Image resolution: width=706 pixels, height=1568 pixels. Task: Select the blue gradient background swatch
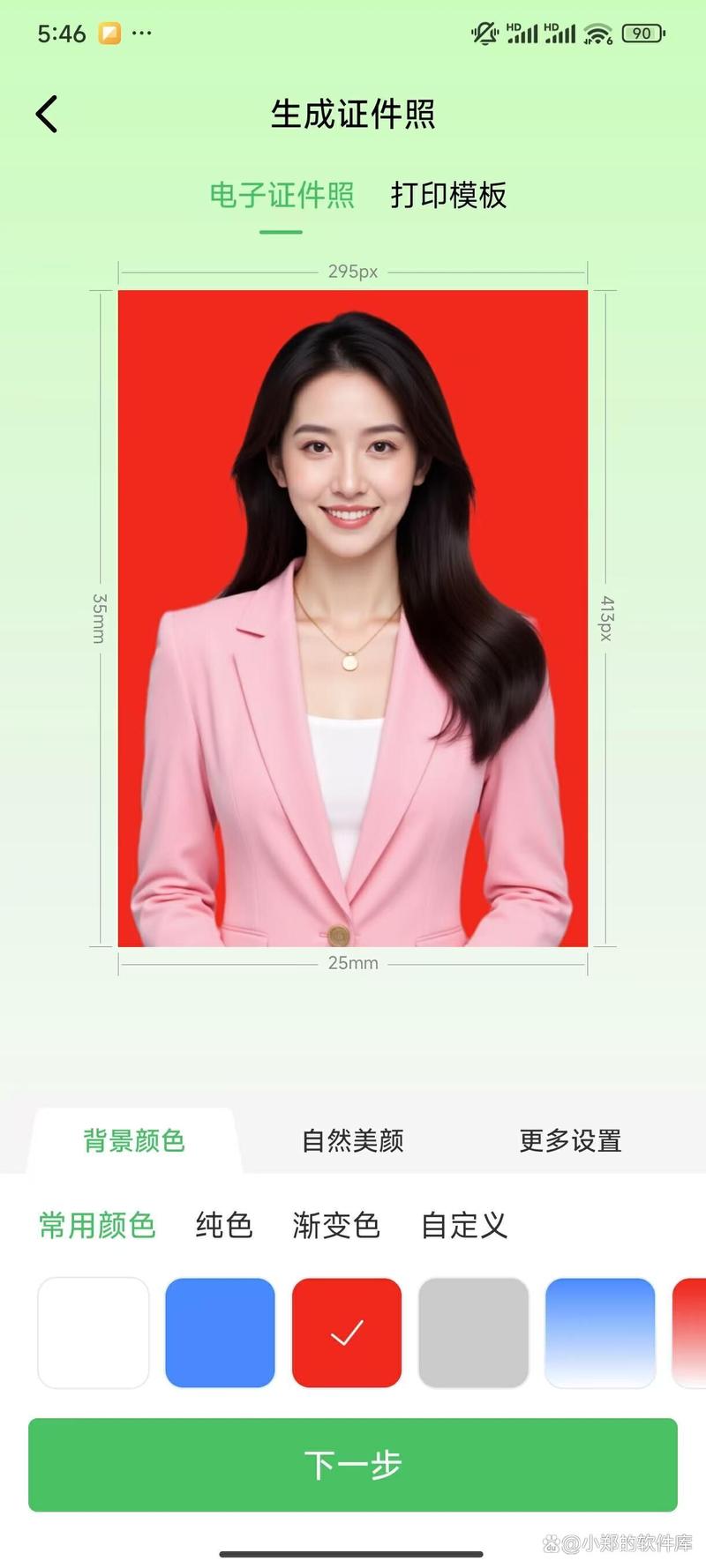click(x=600, y=1332)
